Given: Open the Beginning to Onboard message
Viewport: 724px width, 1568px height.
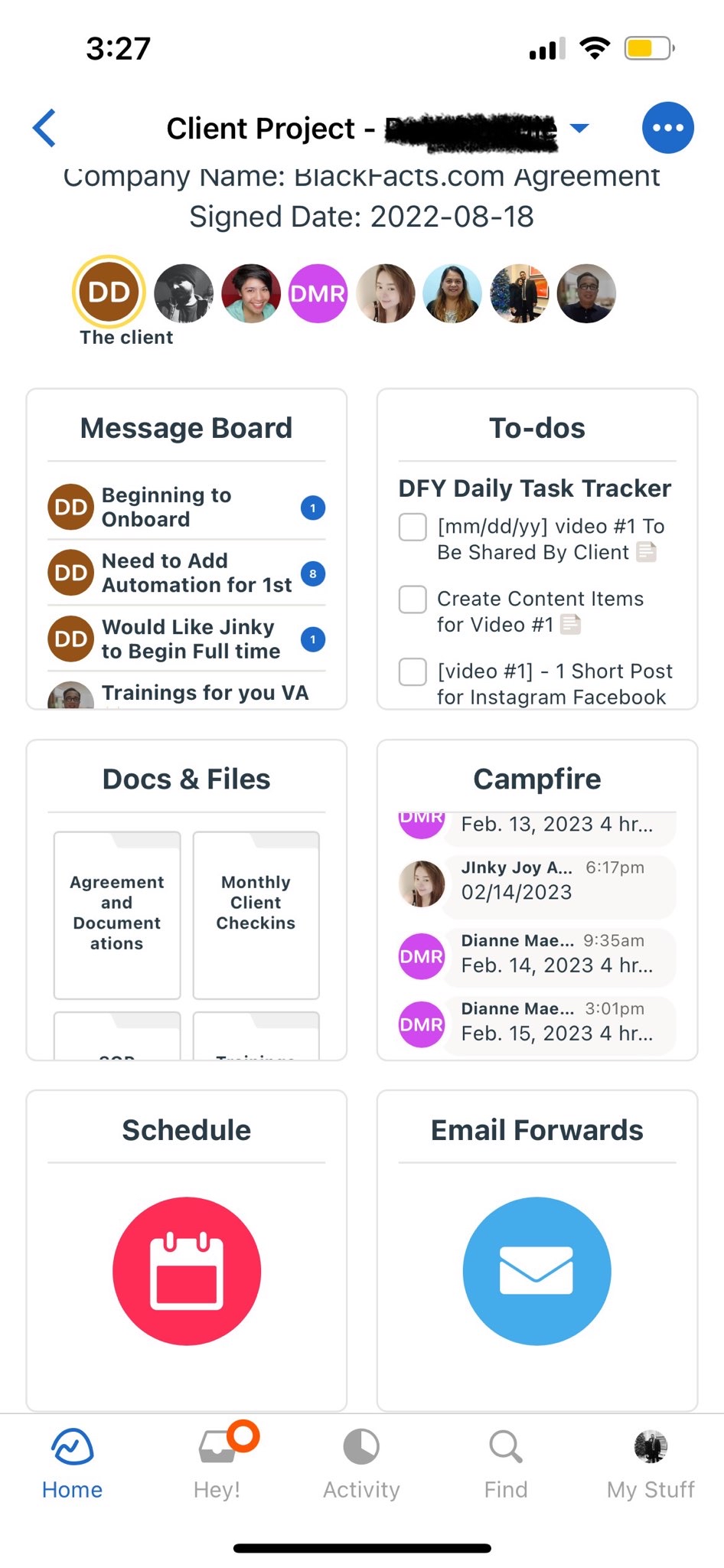Looking at the screenshot, I should [x=187, y=507].
